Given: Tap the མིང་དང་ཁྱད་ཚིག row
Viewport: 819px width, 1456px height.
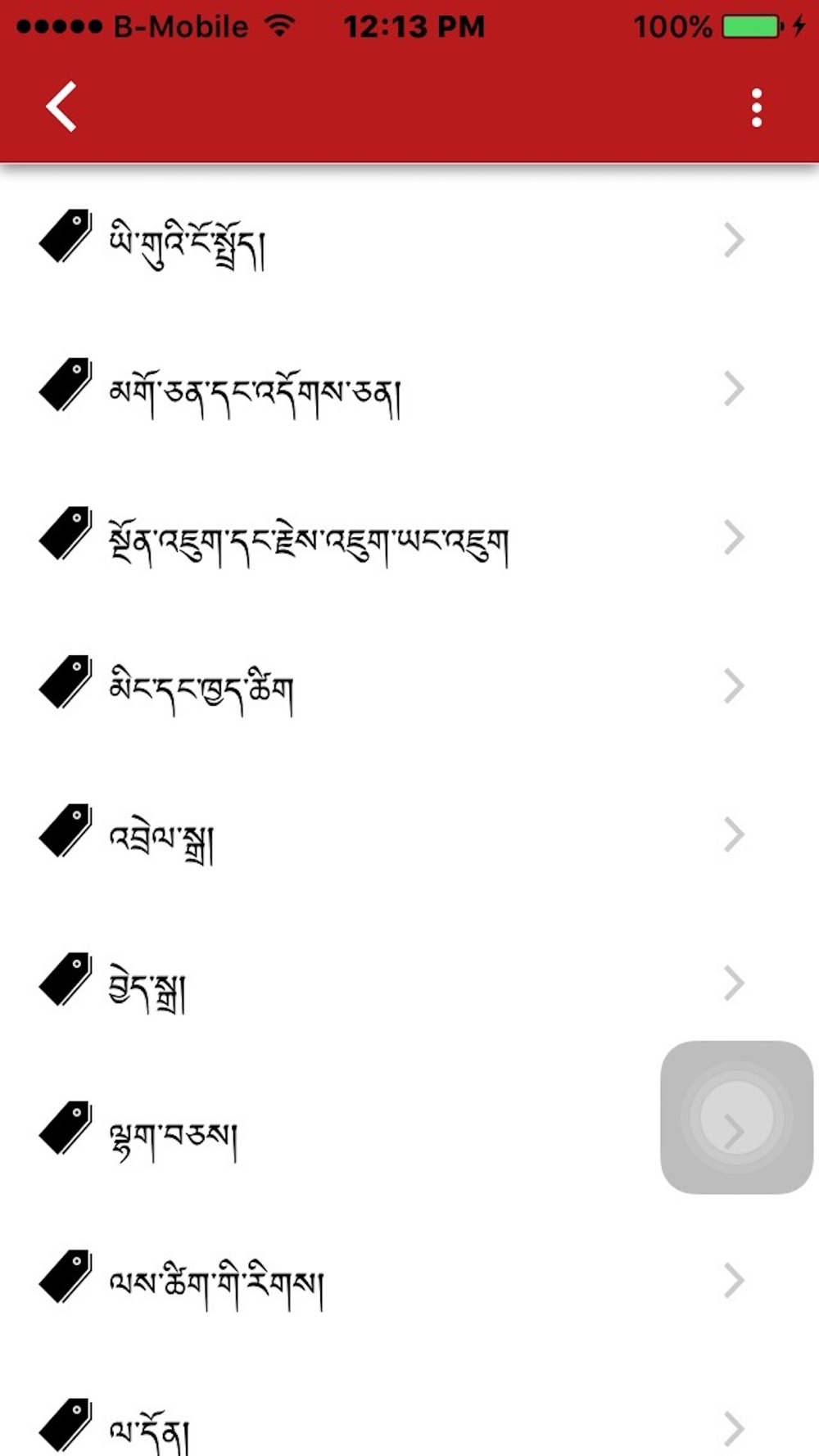Looking at the screenshot, I should point(409,686).
